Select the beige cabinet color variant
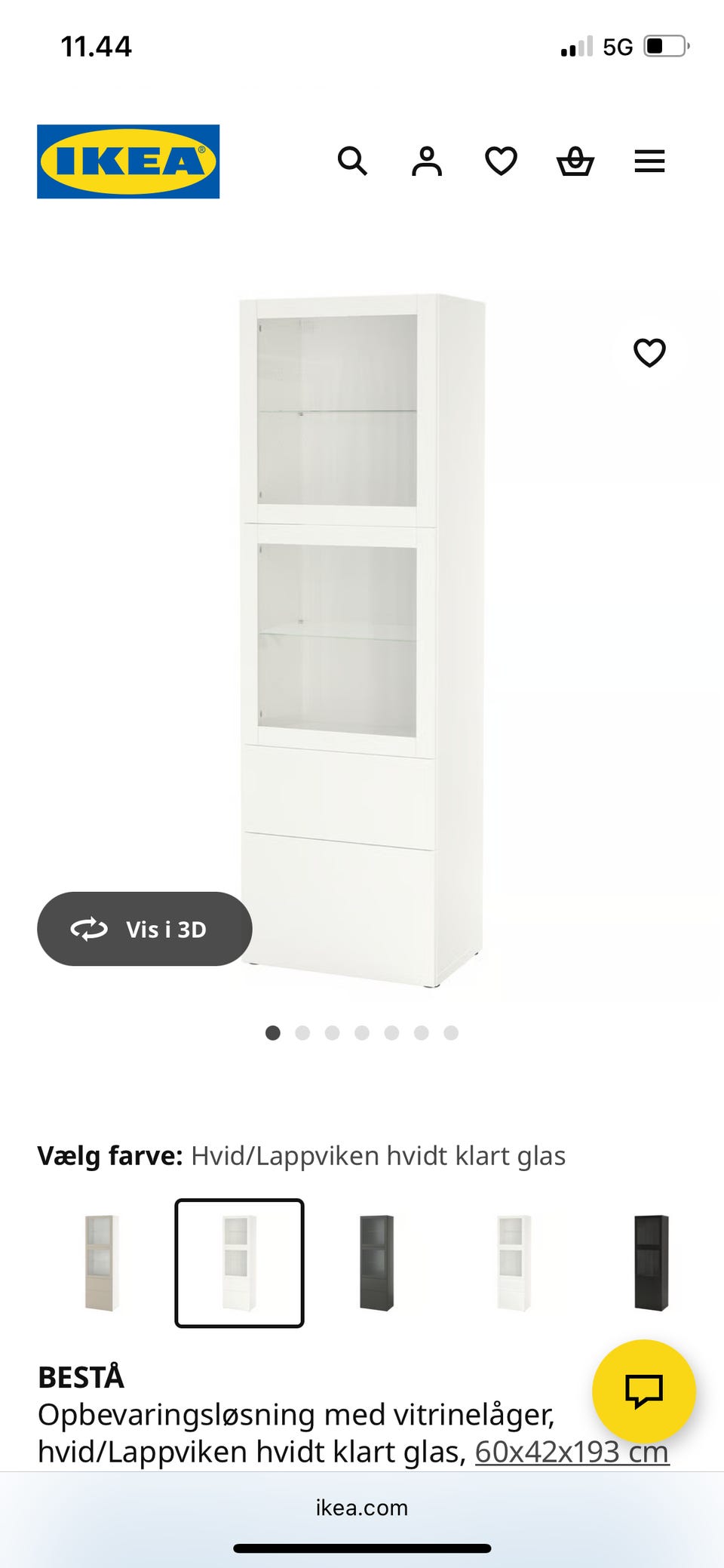Viewport: 724px width, 1568px height. [102, 1262]
